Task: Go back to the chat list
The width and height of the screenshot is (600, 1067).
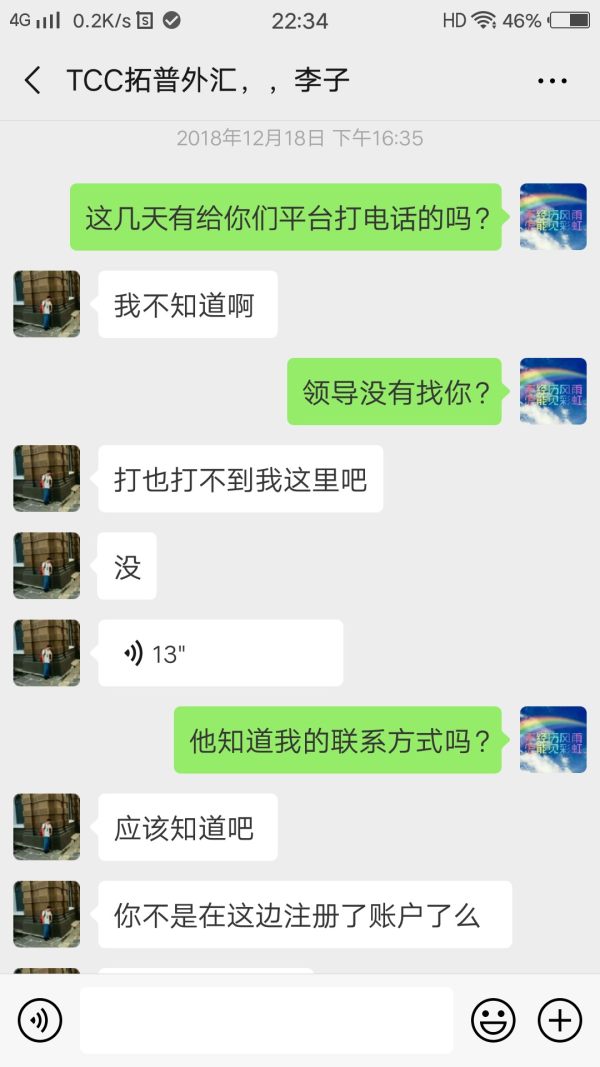Action: coord(33,81)
